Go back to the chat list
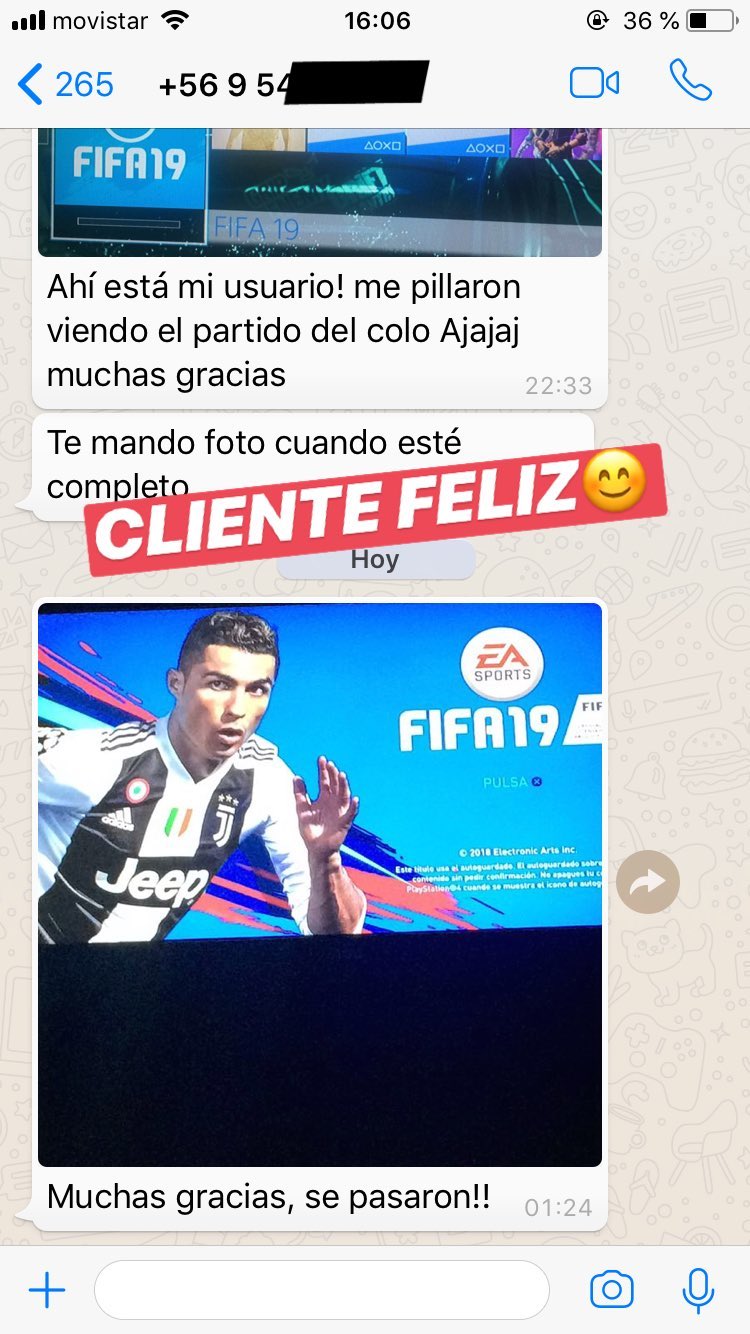This screenshot has height=1334, width=750. (66, 84)
